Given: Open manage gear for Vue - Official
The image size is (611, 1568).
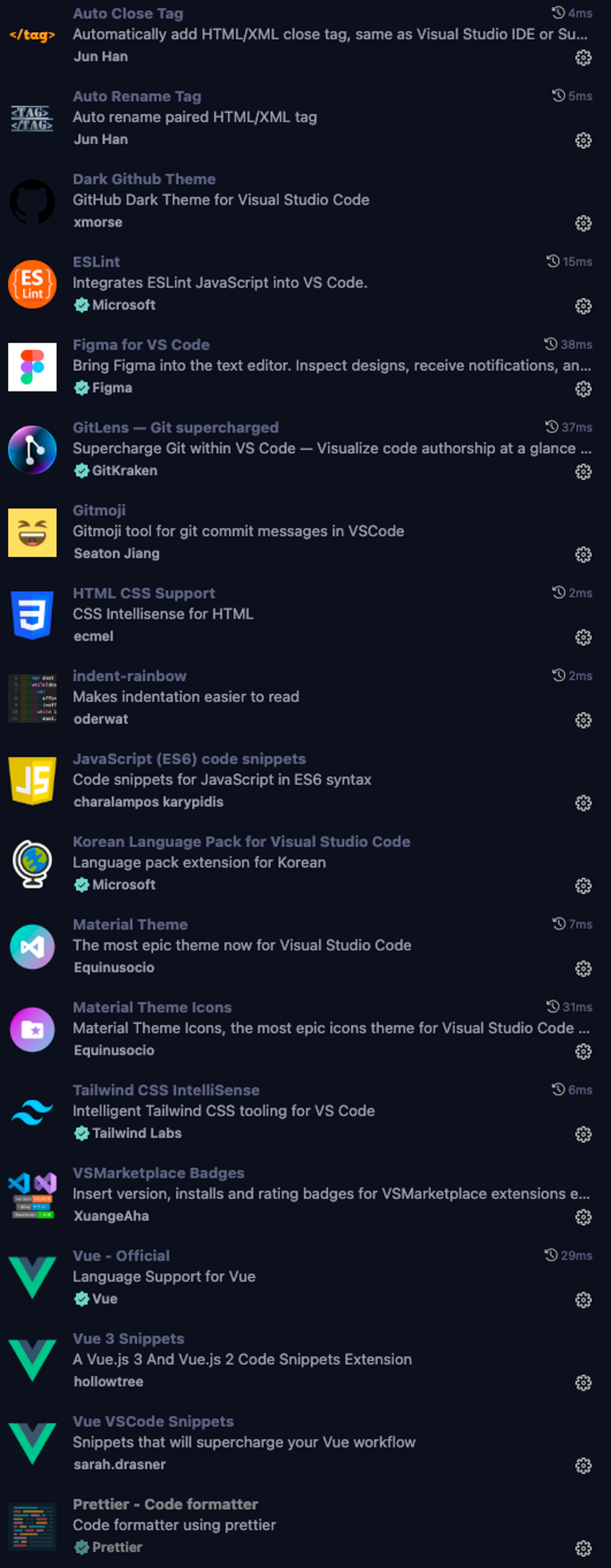Looking at the screenshot, I should (583, 1300).
